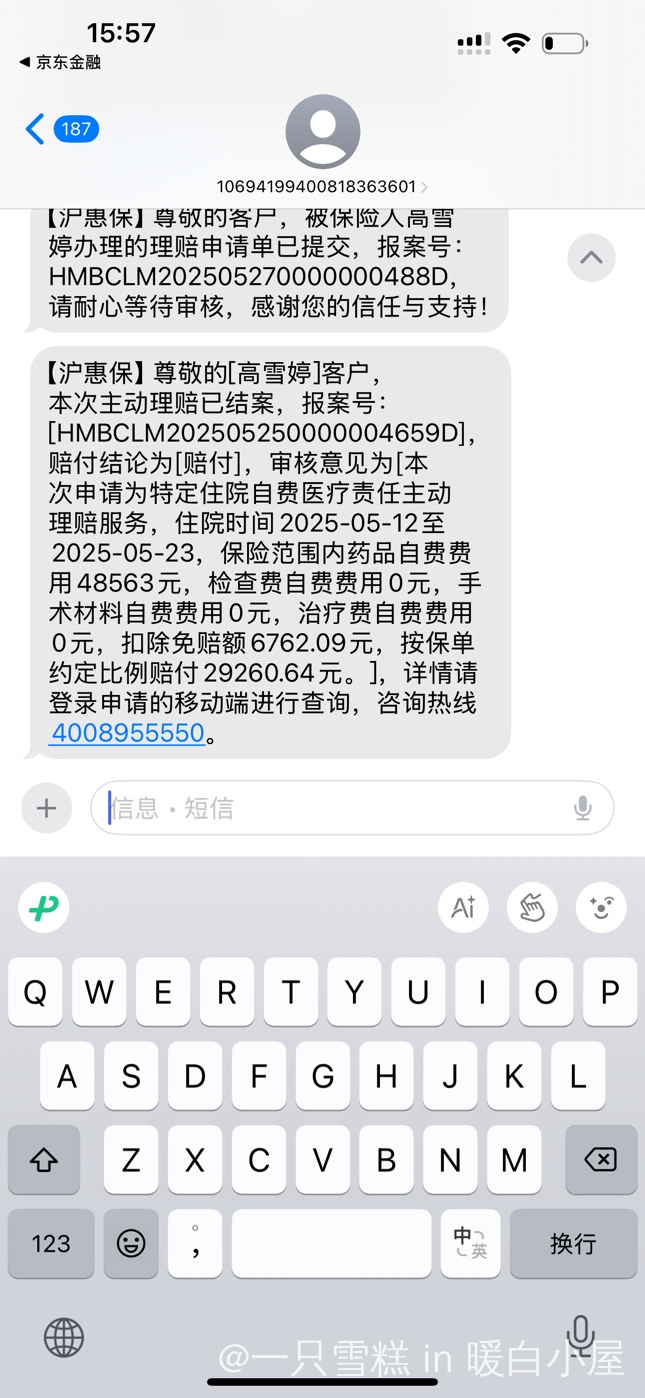The height and width of the screenshot is (1398, 645).
Task: Return to 京东金融 app
Action: (60, 62)
